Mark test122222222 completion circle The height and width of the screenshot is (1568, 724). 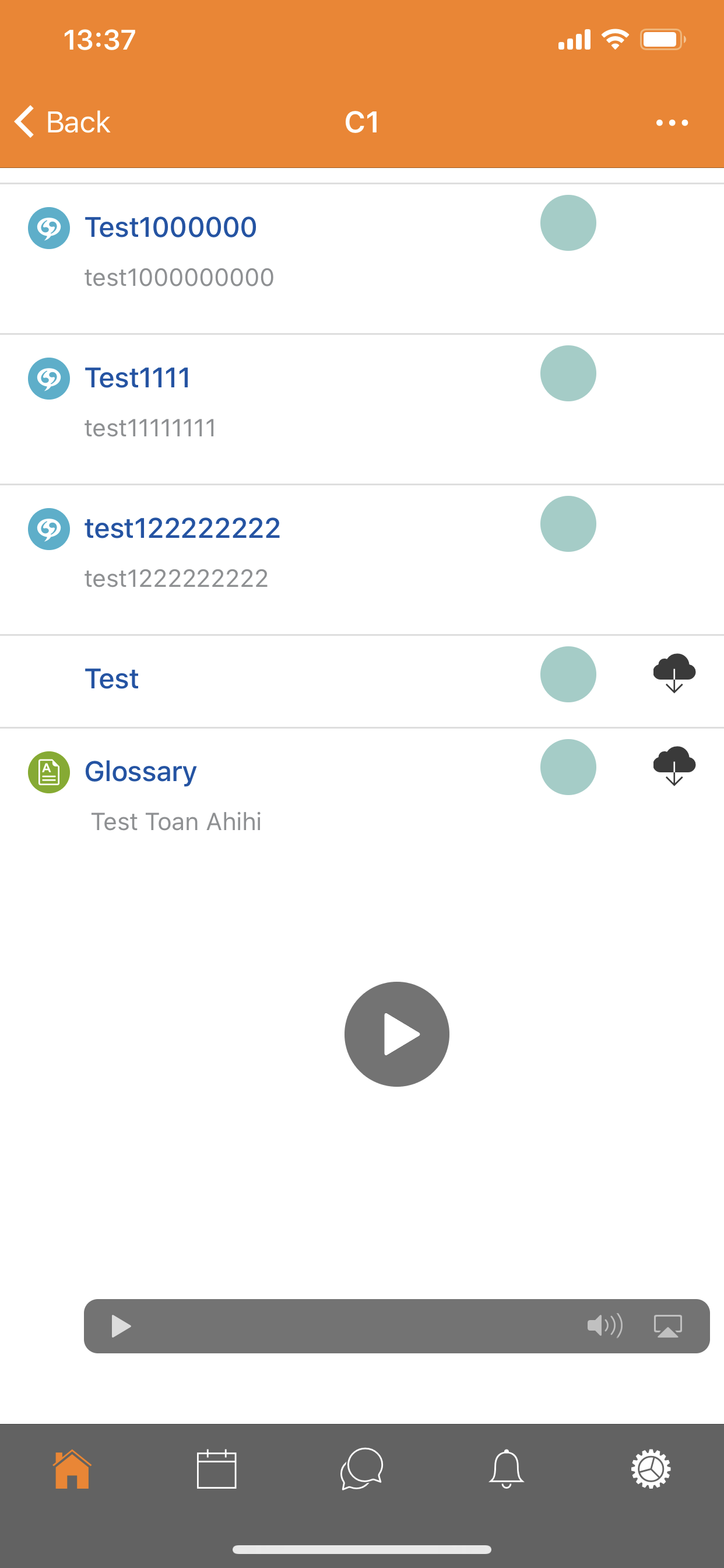568,523
